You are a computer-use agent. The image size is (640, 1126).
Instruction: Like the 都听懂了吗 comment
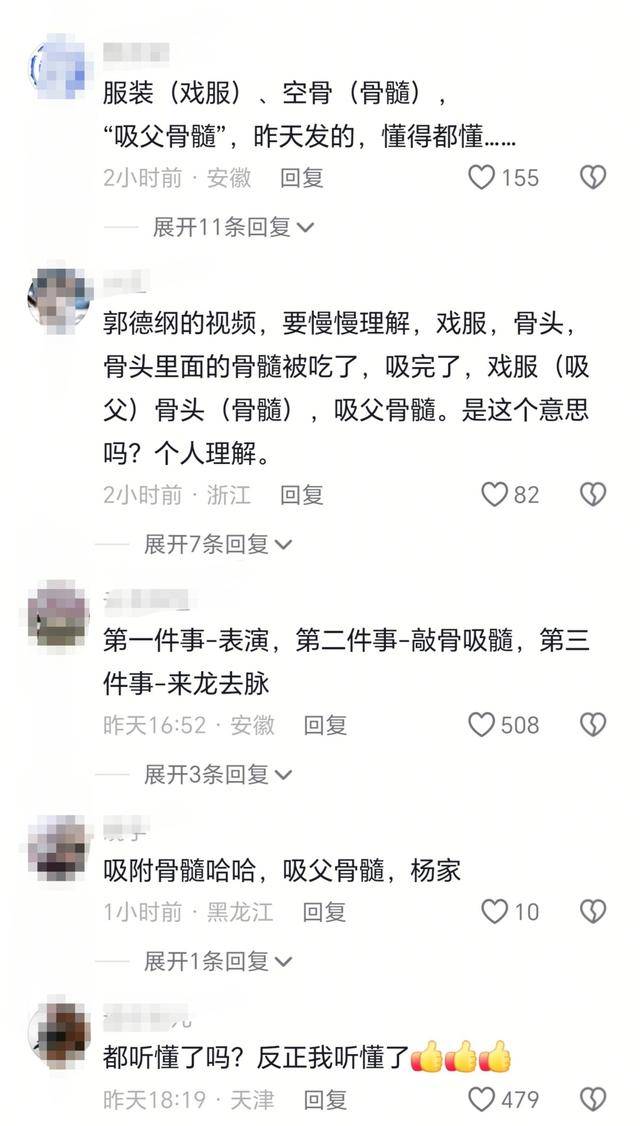[483, 1100]
